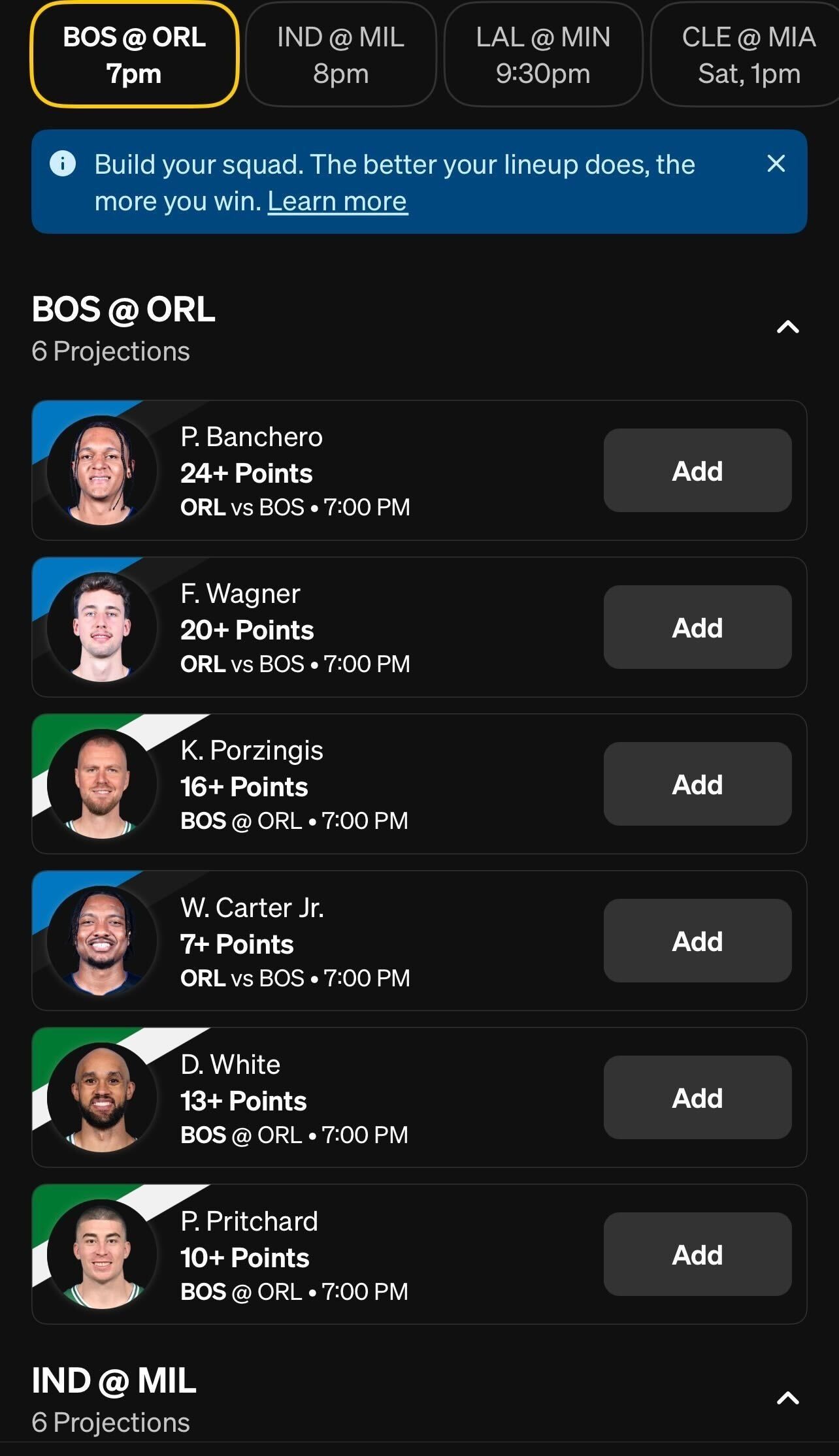This screenshot has height=1456, width=839.
Task: Switch to the IND @ MIL 8pm game
Action: pos(340,56)
